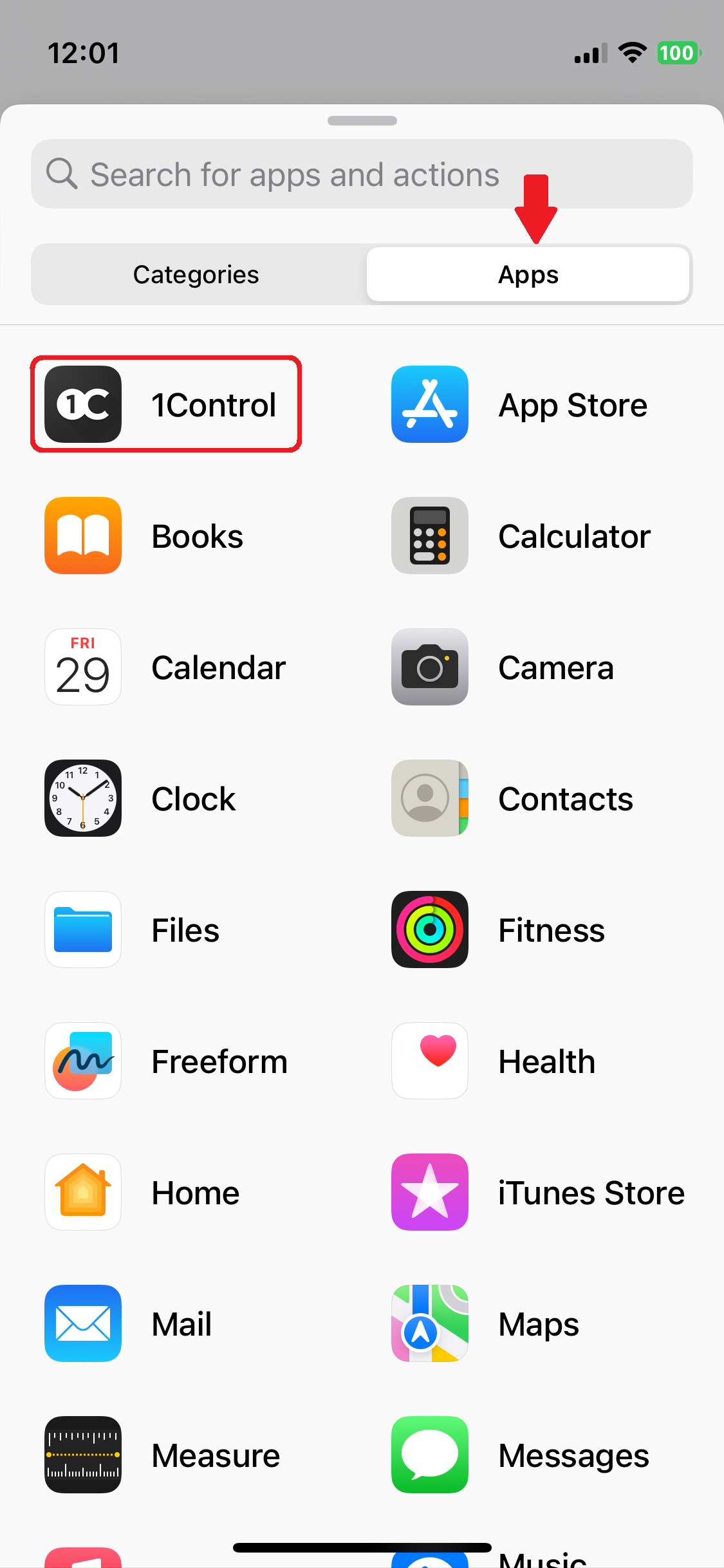Tap the search for apps and actions field
Viewport: 724px width, 1568px height.
(362, 174)
